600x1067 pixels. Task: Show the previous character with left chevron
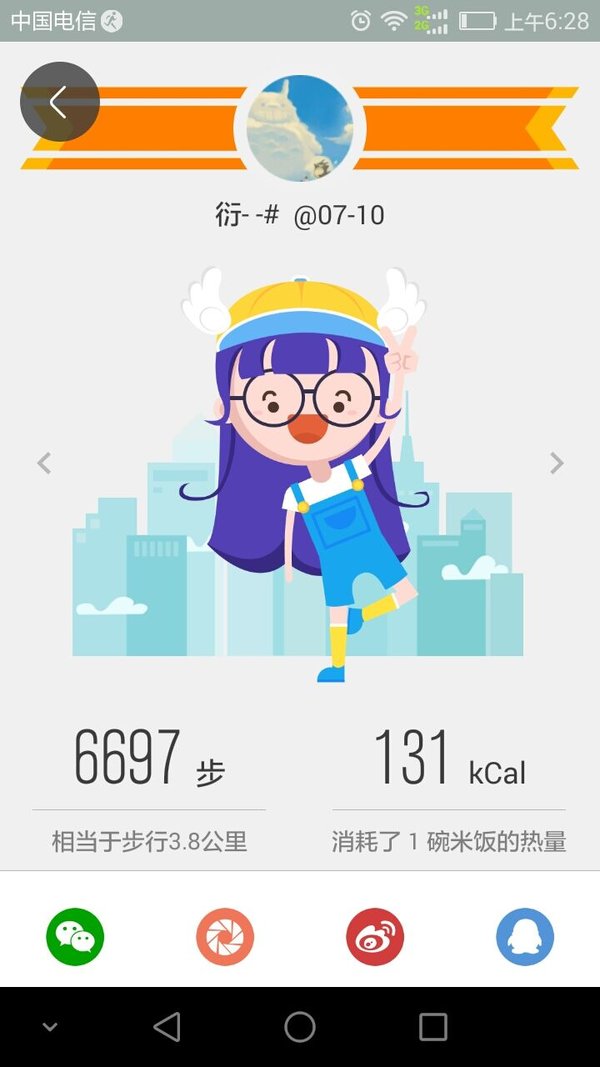[44, 463]
